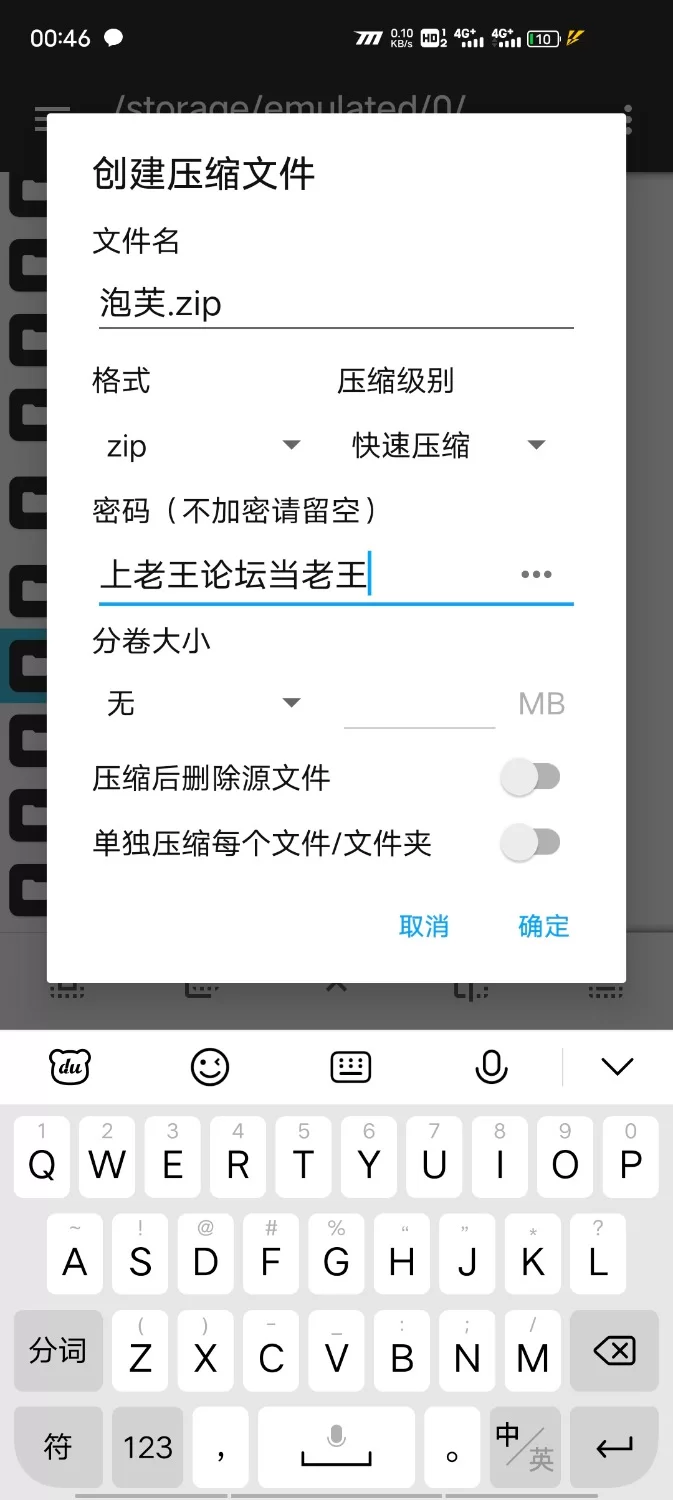Open the symbols panel with 符 key
Viewport: 673px width, 1500px height.
coord(58,1446)
